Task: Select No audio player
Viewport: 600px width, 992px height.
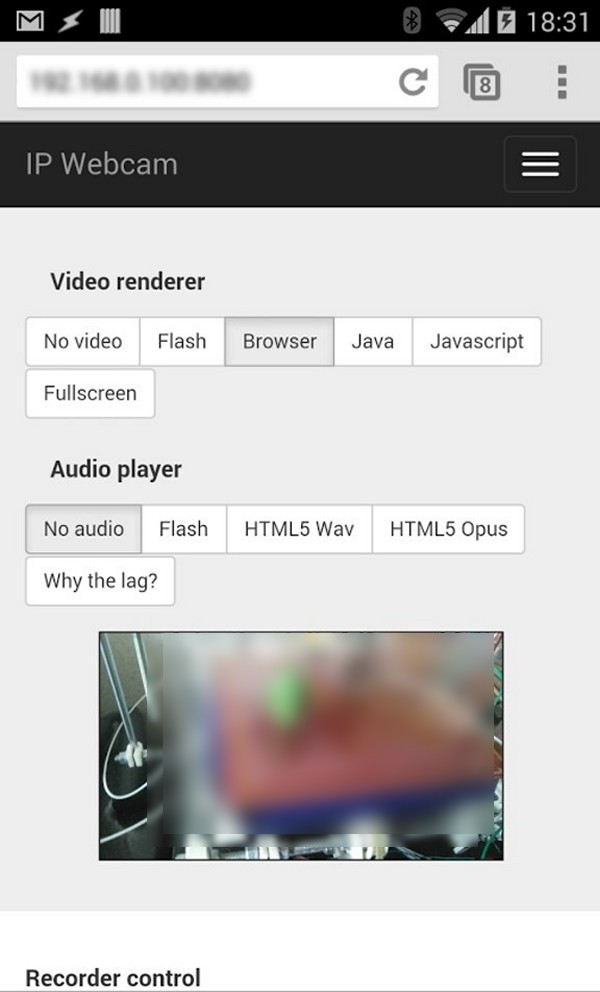Action: pyautogui.click(x=84, y=529)
